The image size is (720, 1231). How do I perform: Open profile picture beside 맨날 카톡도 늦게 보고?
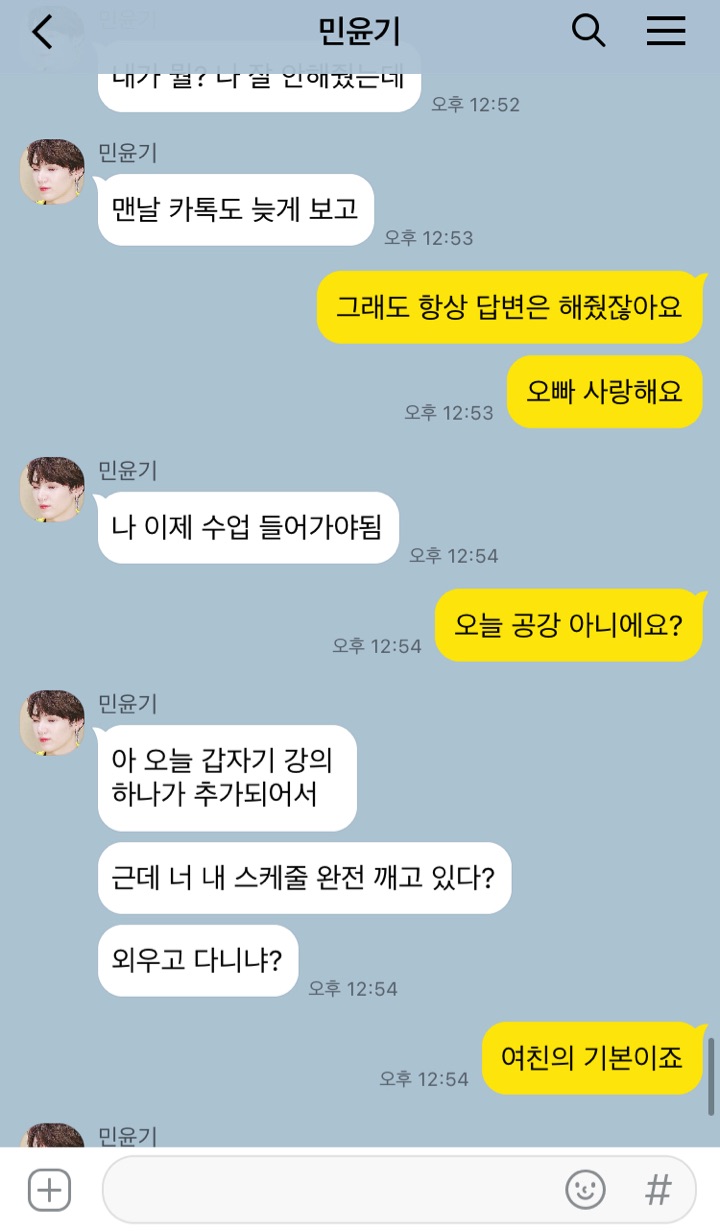coord(52,172)
